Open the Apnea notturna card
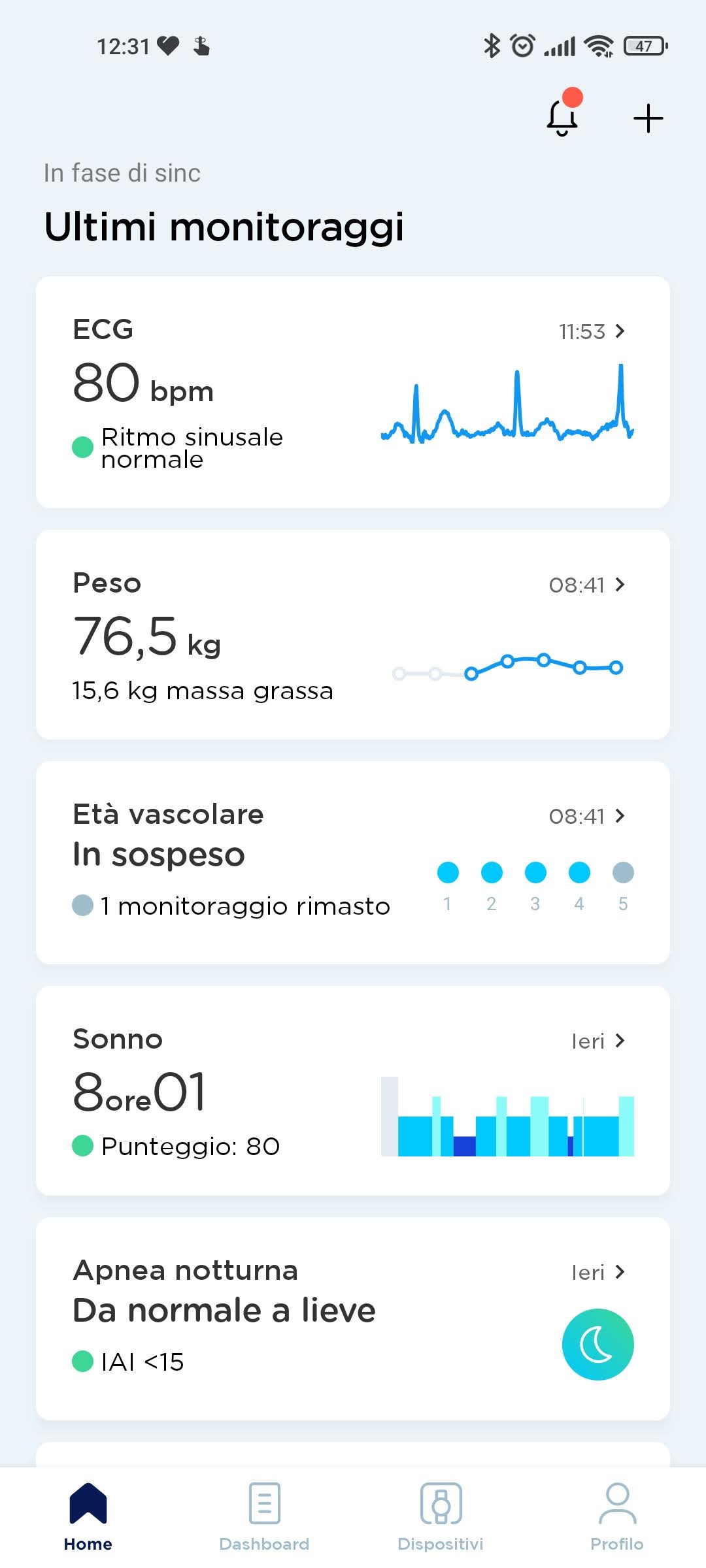Screen dimensions: 706x1568 pyautogui.click(x=353, y=1318)
